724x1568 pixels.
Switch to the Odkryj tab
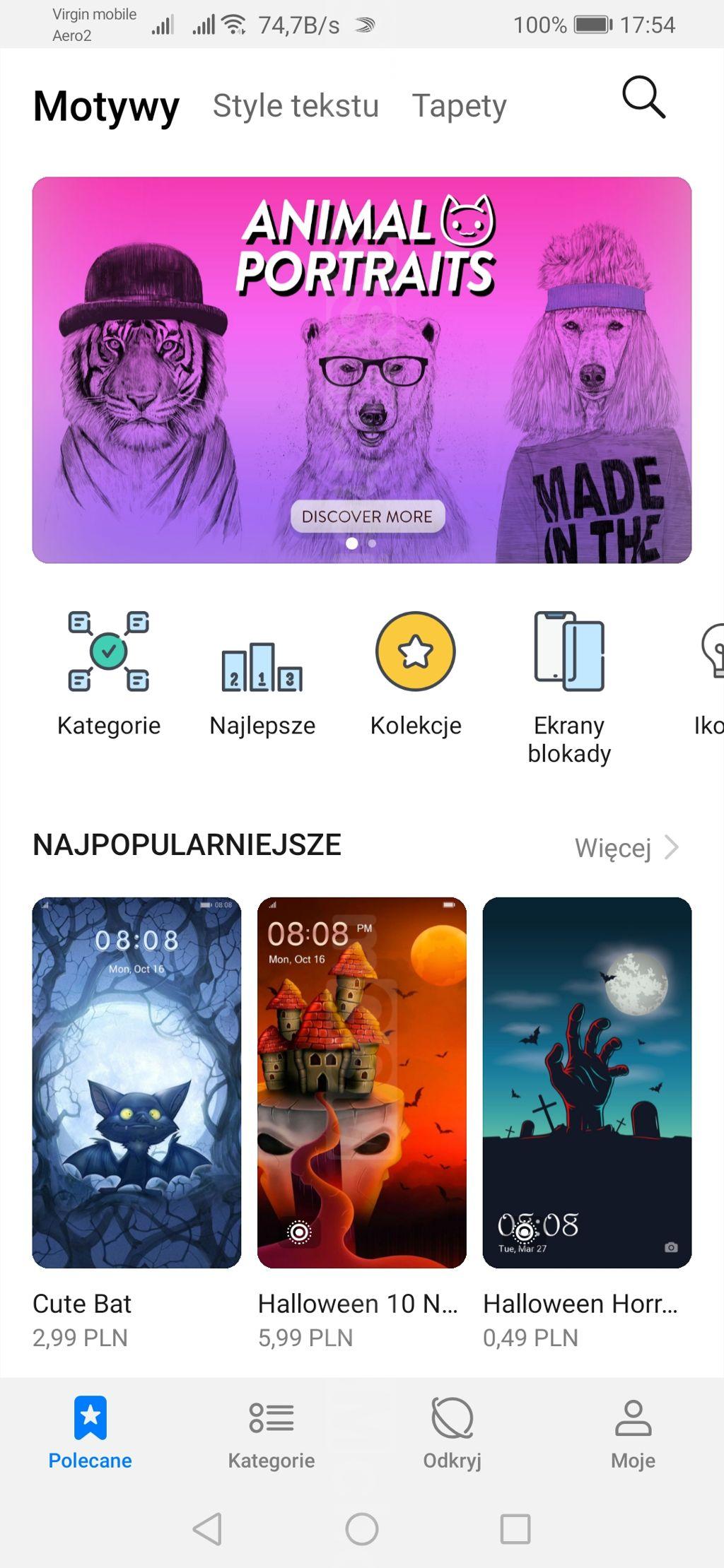coord(452,1432)
